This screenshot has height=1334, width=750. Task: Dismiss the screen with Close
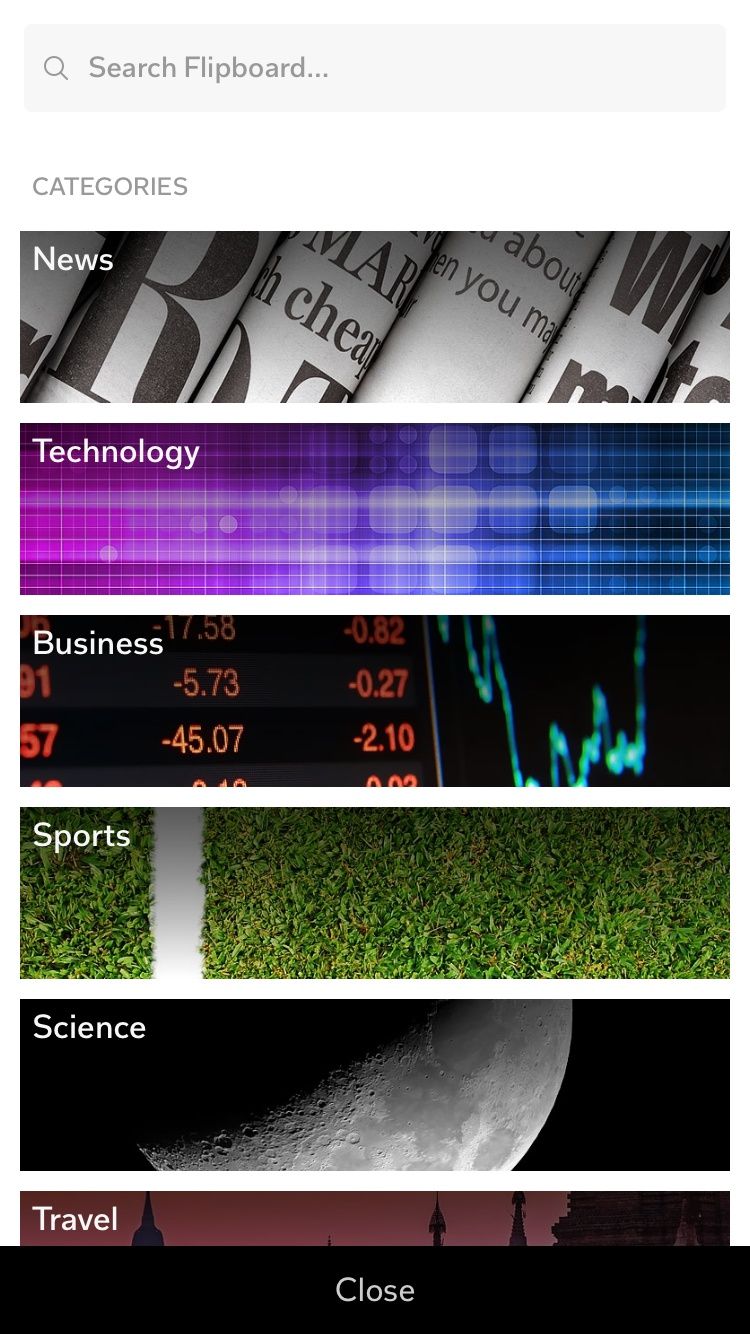[375, 1290]
